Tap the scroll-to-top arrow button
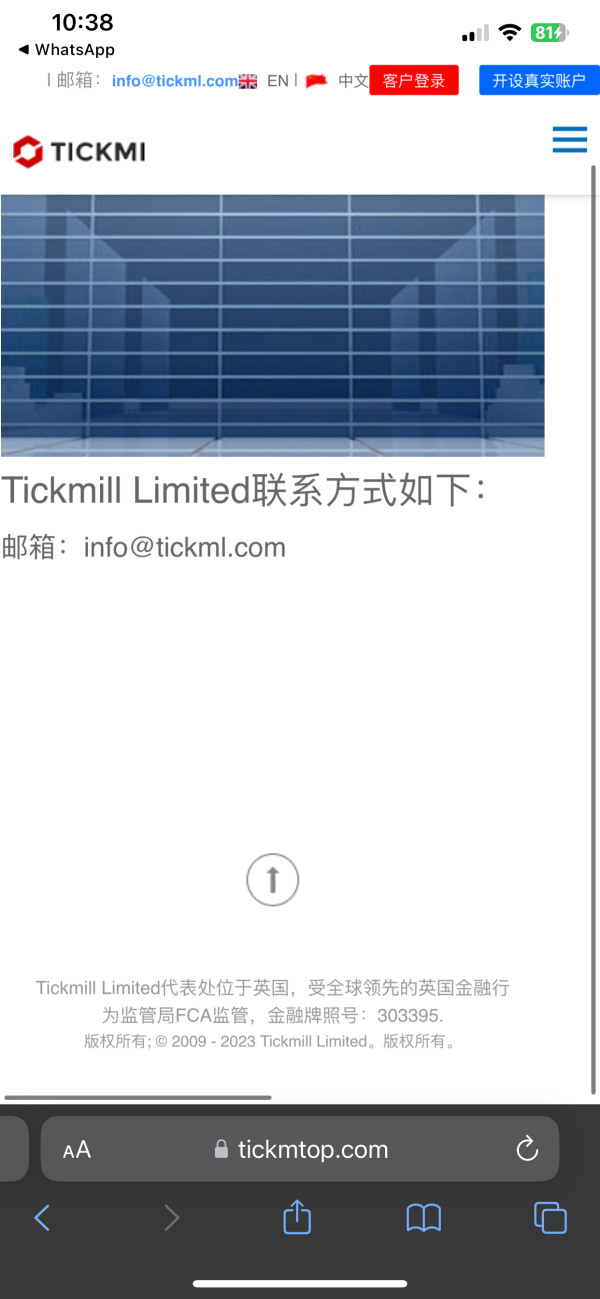Viewport: 600px width, 1299px height. 272,880
